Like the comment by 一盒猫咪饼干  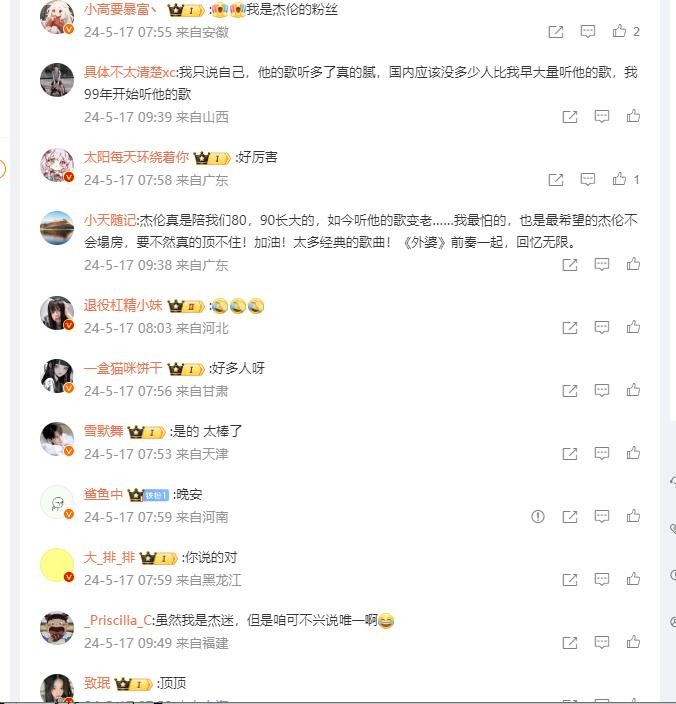[633, 391]
